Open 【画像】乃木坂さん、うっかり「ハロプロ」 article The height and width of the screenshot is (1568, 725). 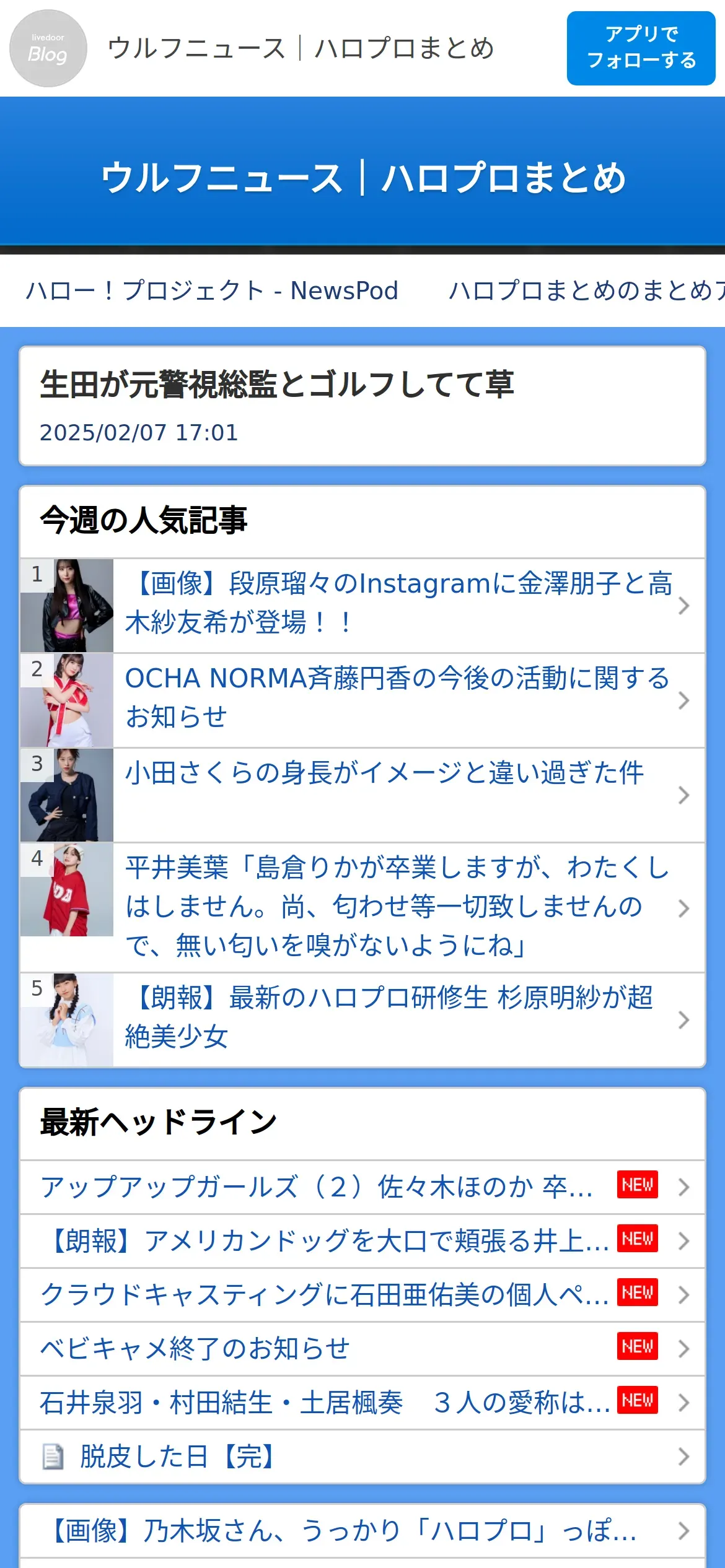coord(362,1530)
